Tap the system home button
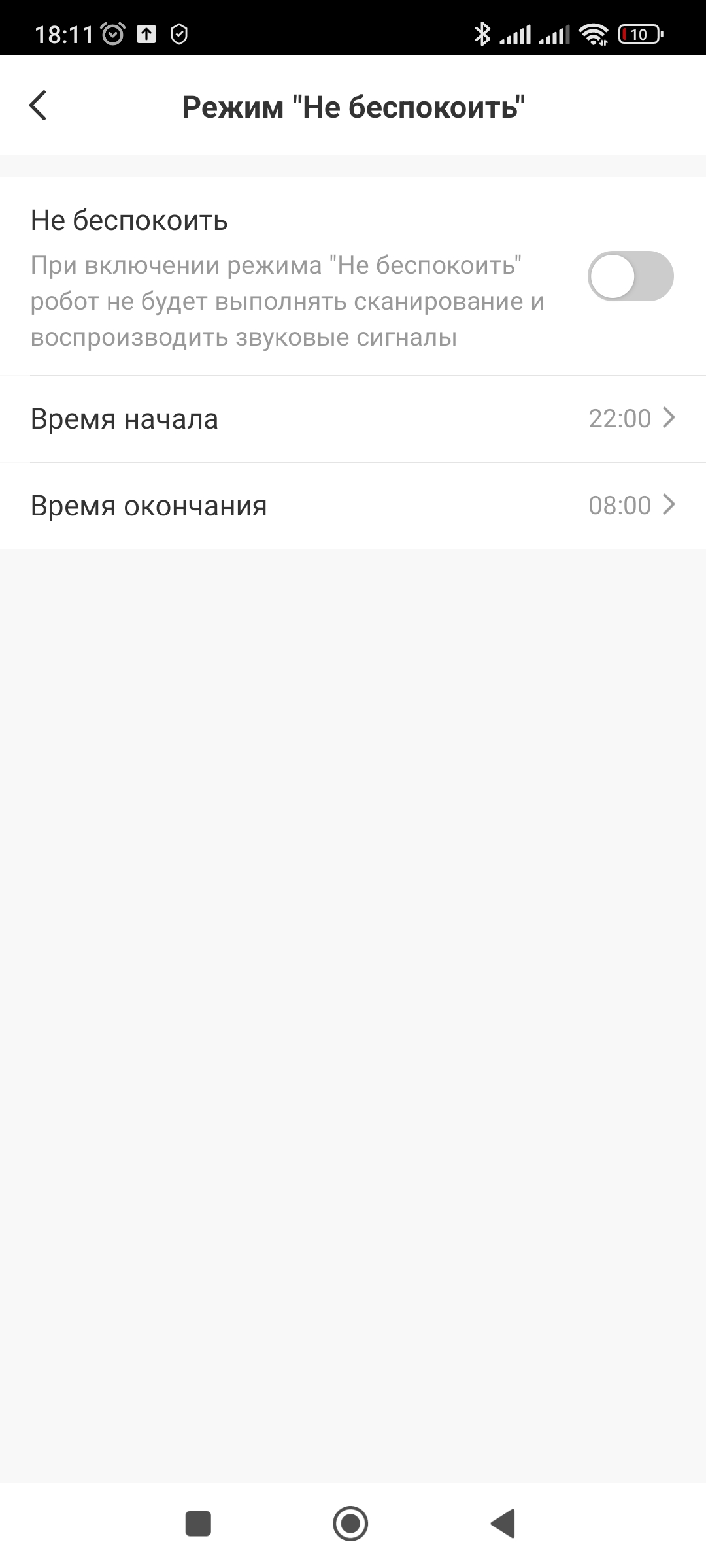Viewport: 706px width, 1568px height. [x=350, y=1523]
